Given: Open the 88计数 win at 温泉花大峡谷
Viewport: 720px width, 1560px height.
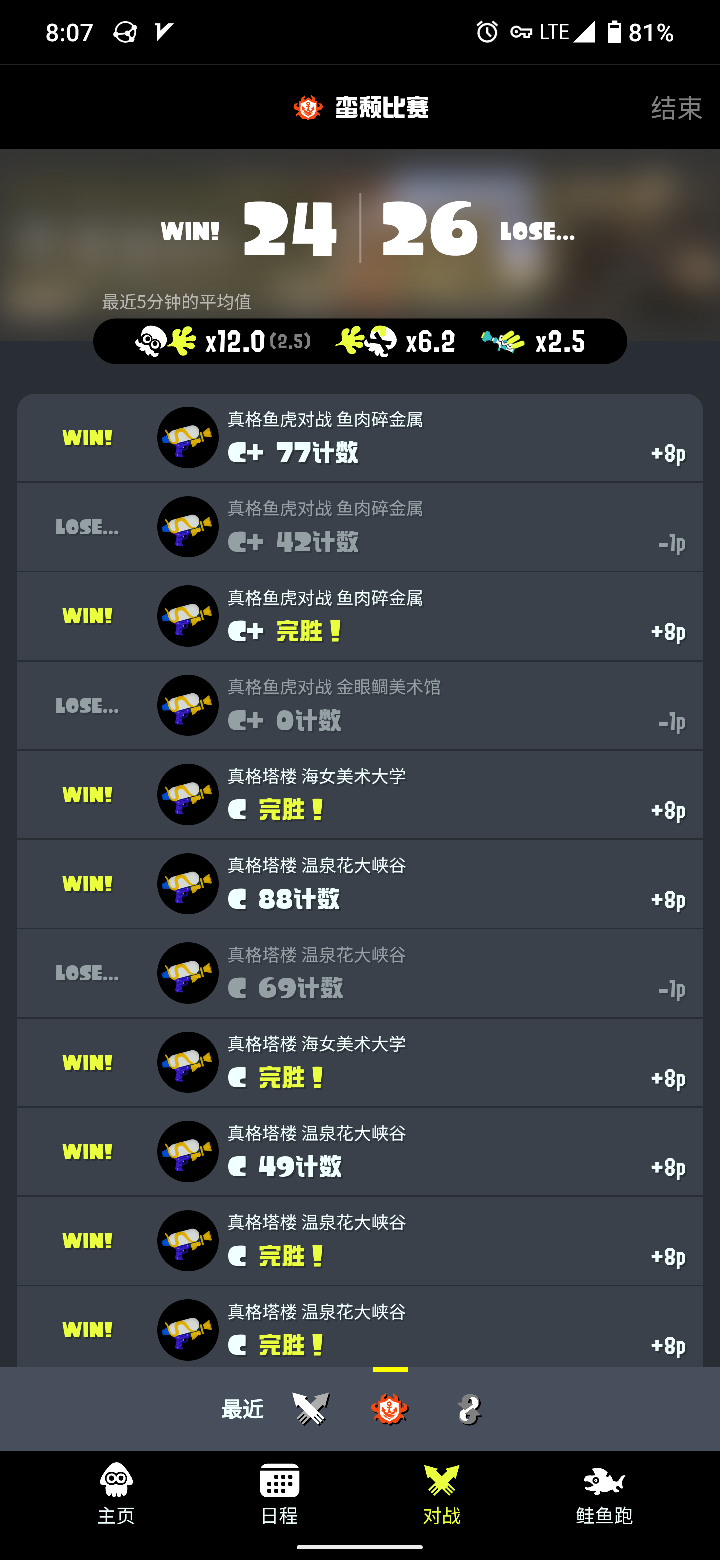Looking at the screenshot, I should (x=360, y=884).
